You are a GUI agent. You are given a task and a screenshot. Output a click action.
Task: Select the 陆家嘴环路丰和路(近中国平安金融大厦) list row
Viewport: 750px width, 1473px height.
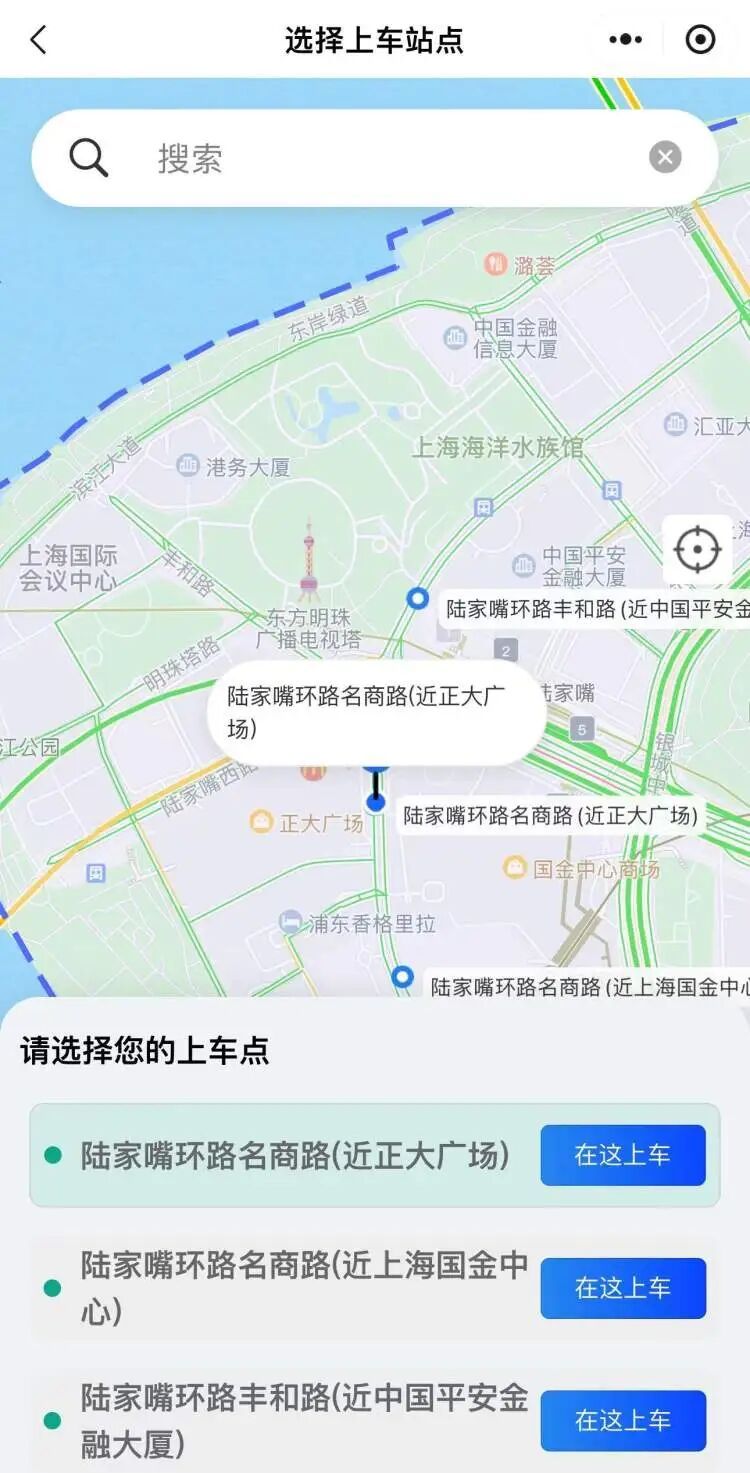300,1420
